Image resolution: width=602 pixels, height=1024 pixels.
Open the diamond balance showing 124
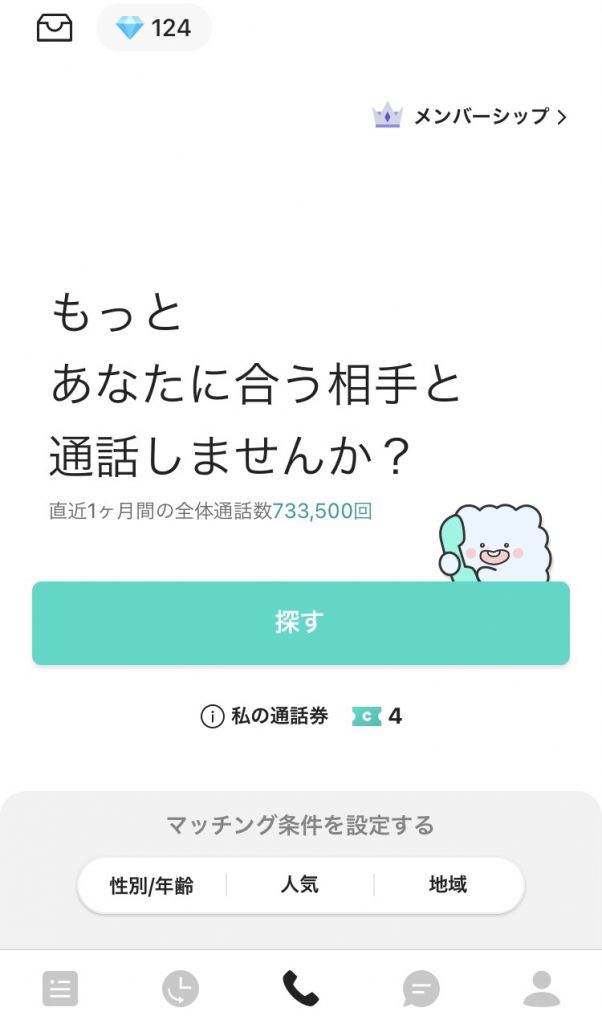pyautogui.click(x=154, y=28)
